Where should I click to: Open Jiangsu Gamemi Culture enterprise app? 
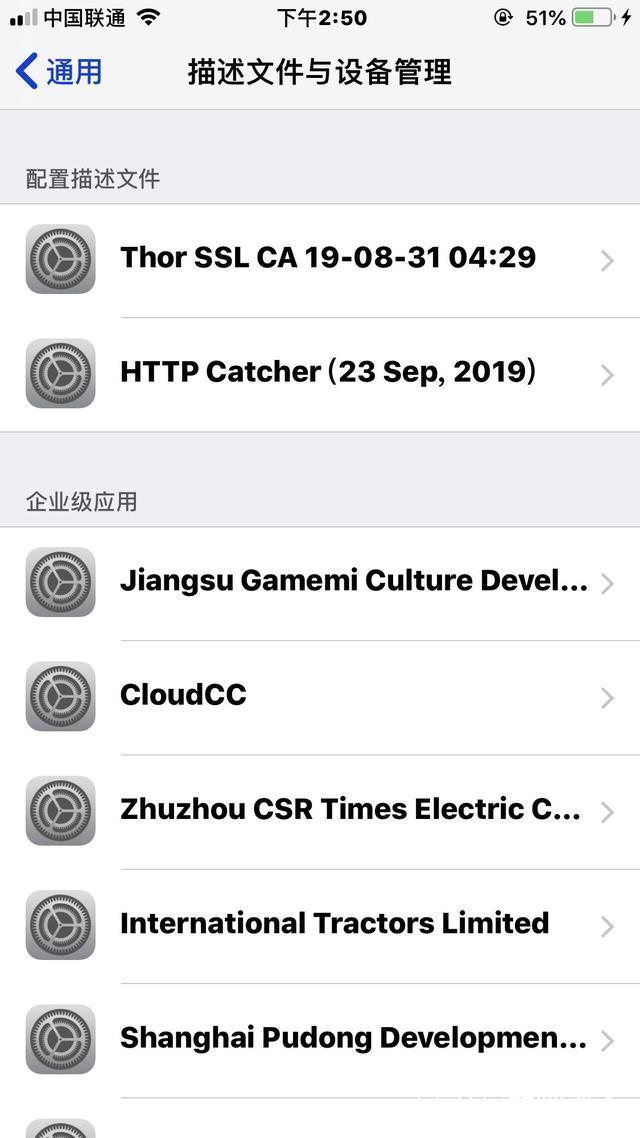[353, 581]
